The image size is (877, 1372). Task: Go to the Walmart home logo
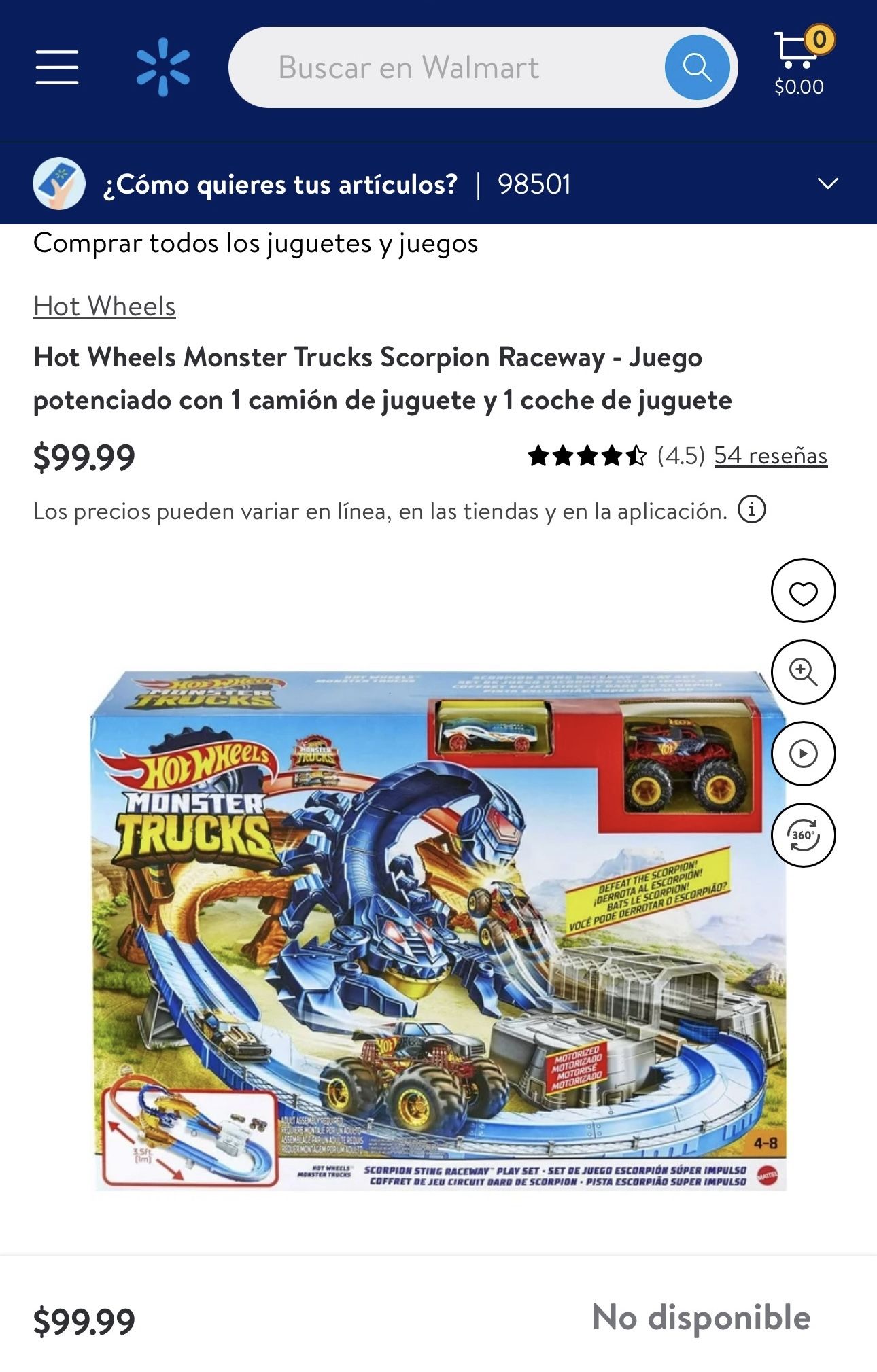pos(163,67)
